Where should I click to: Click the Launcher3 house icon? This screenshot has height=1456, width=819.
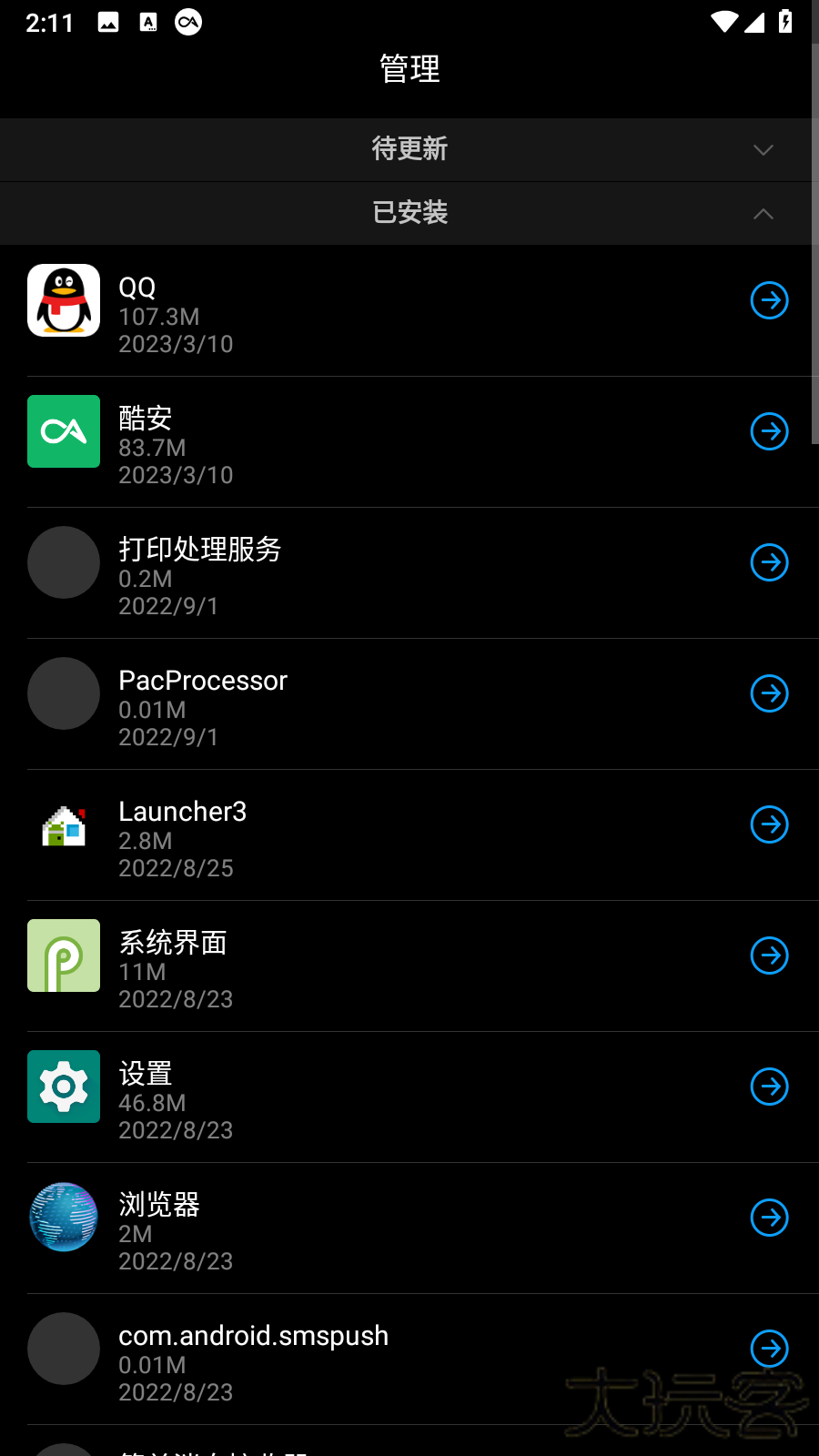coord(64,824)
